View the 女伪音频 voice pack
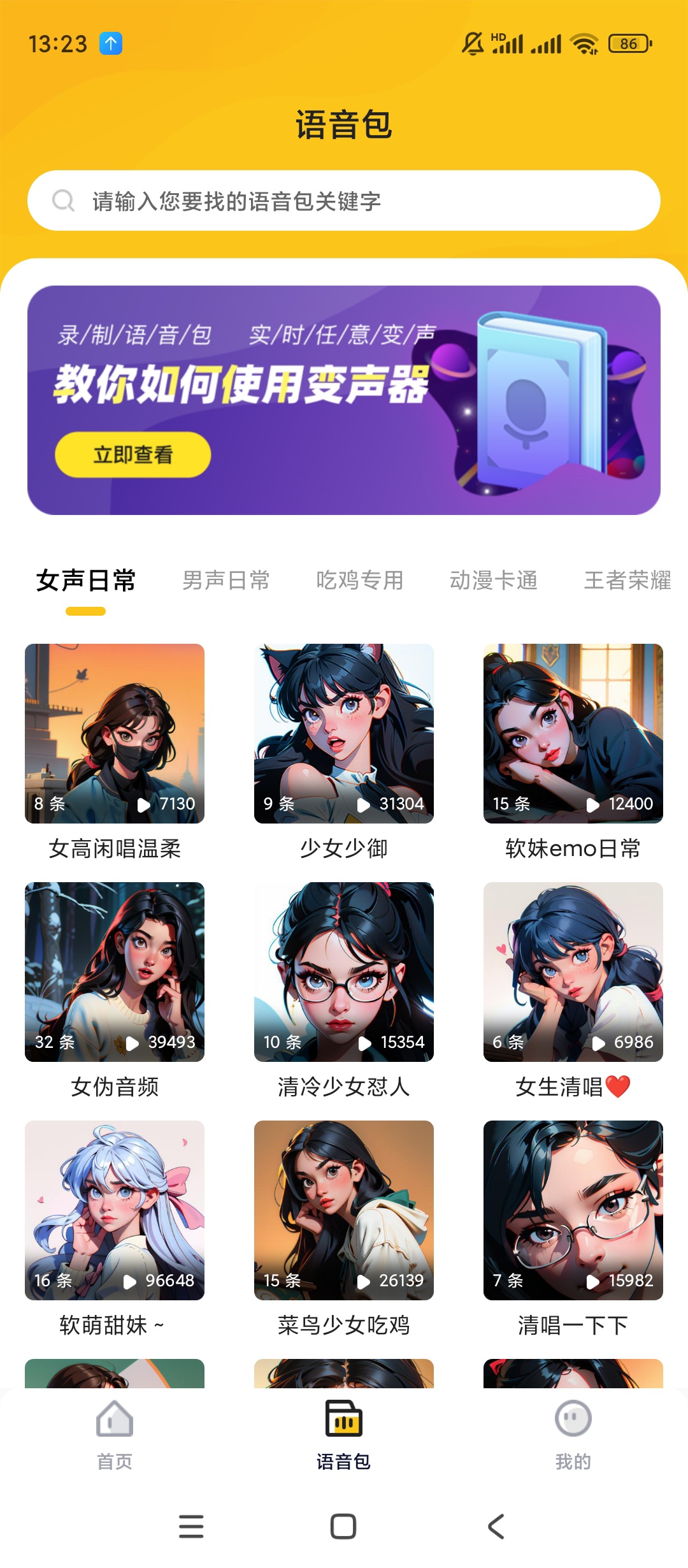The height and width of the screenshot is (1568, 688). pyautogui.click(x=115, y=971)
